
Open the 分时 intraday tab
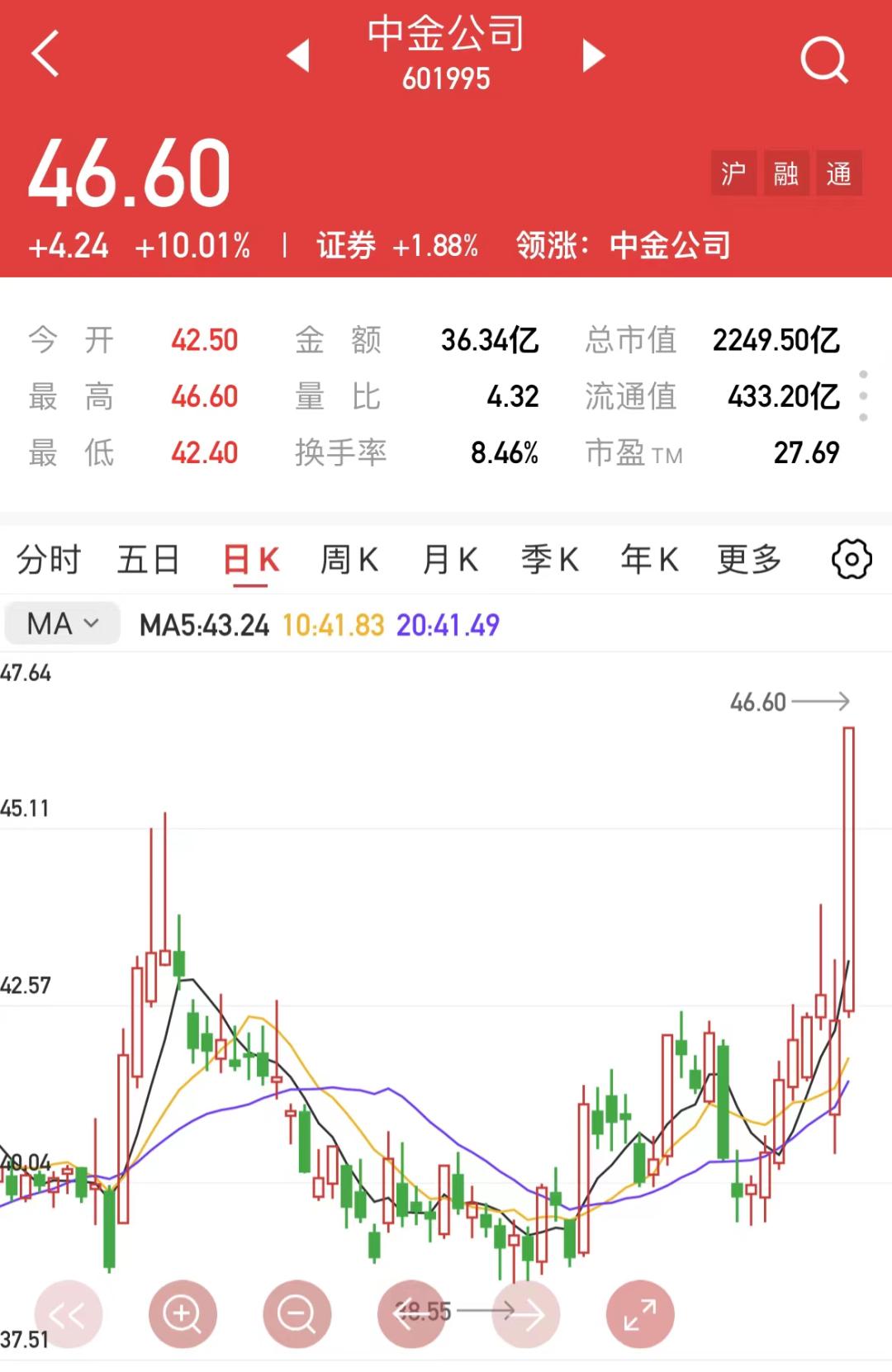click(46, 559)
